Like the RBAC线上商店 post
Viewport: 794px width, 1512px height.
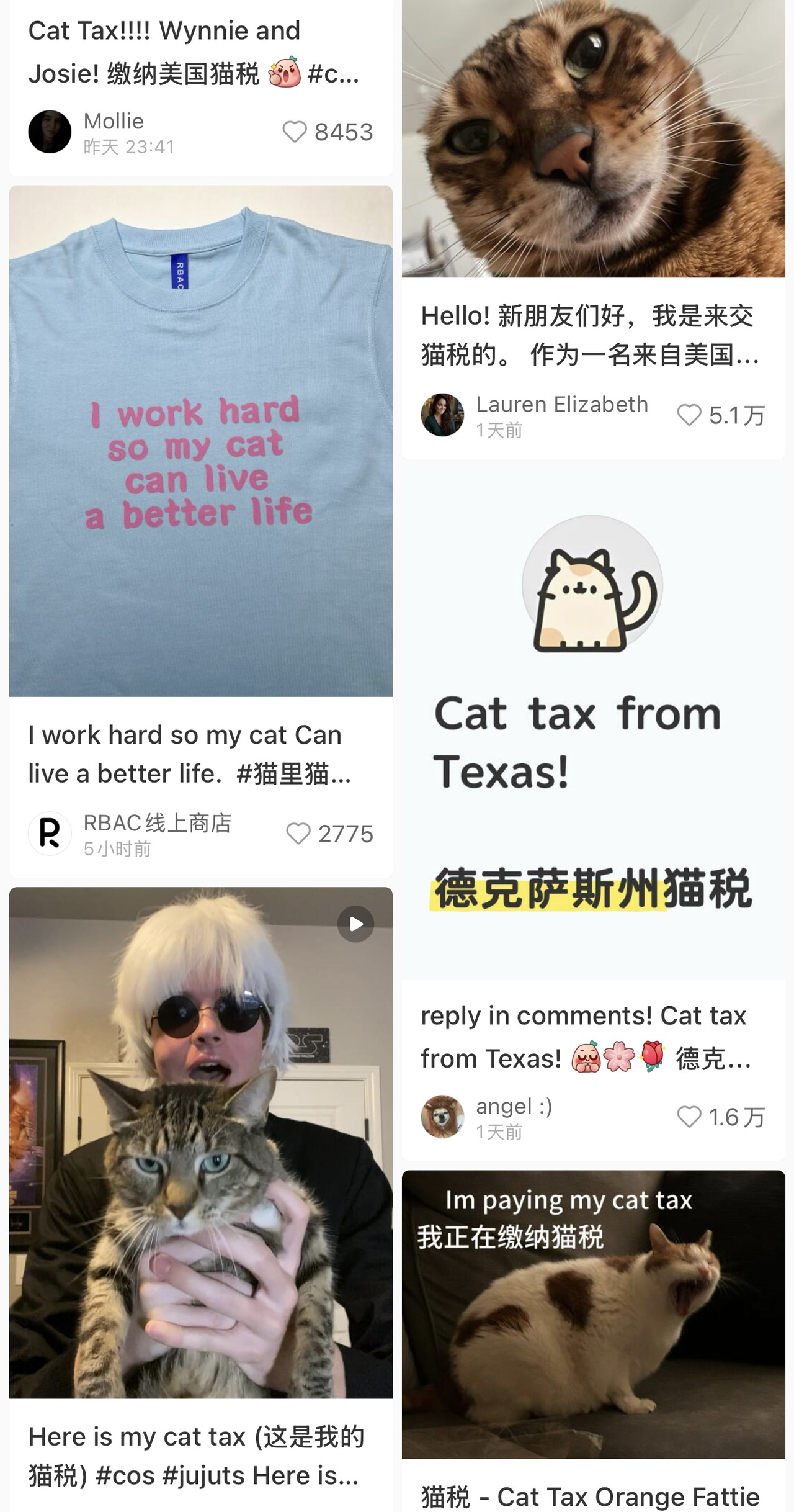298,834
